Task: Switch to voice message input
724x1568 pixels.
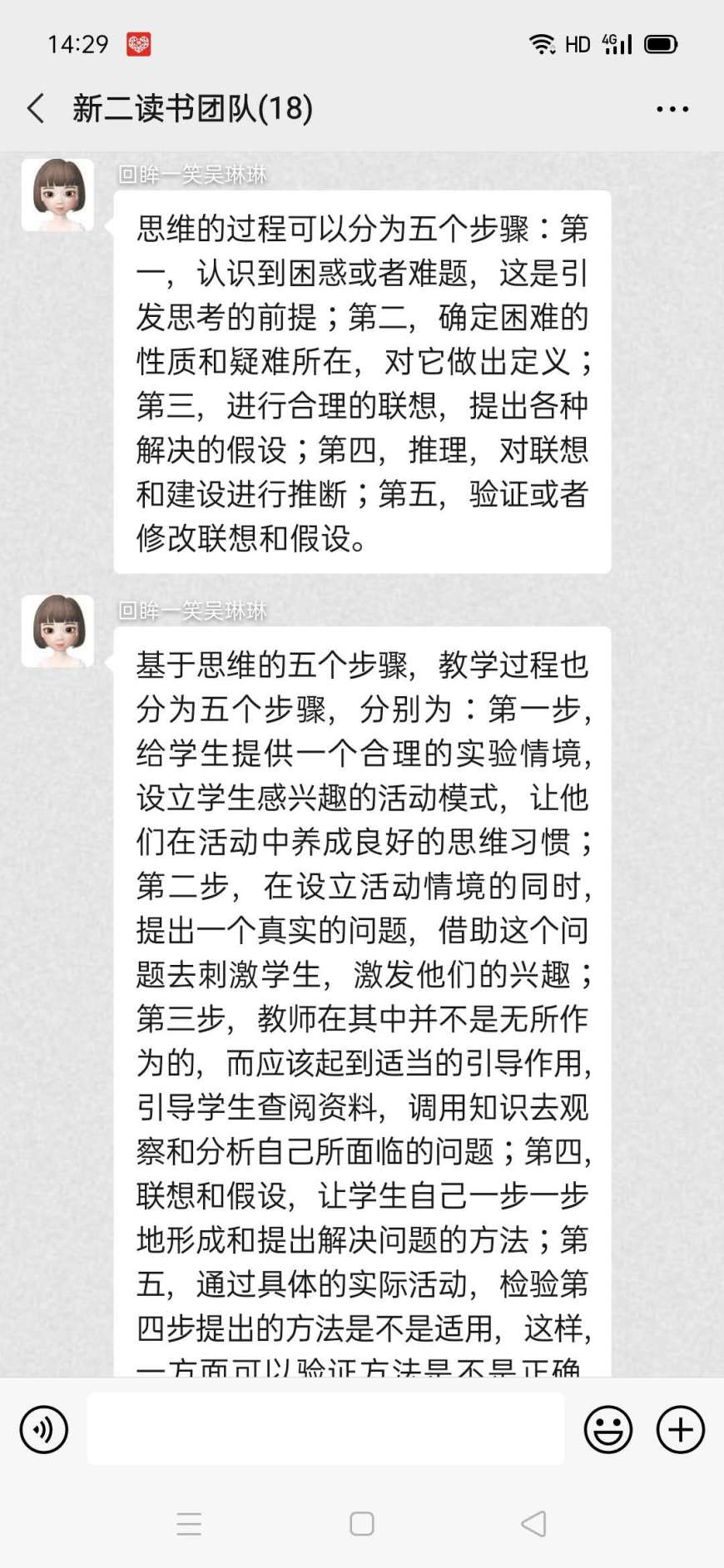Action: coord(43,1429)
